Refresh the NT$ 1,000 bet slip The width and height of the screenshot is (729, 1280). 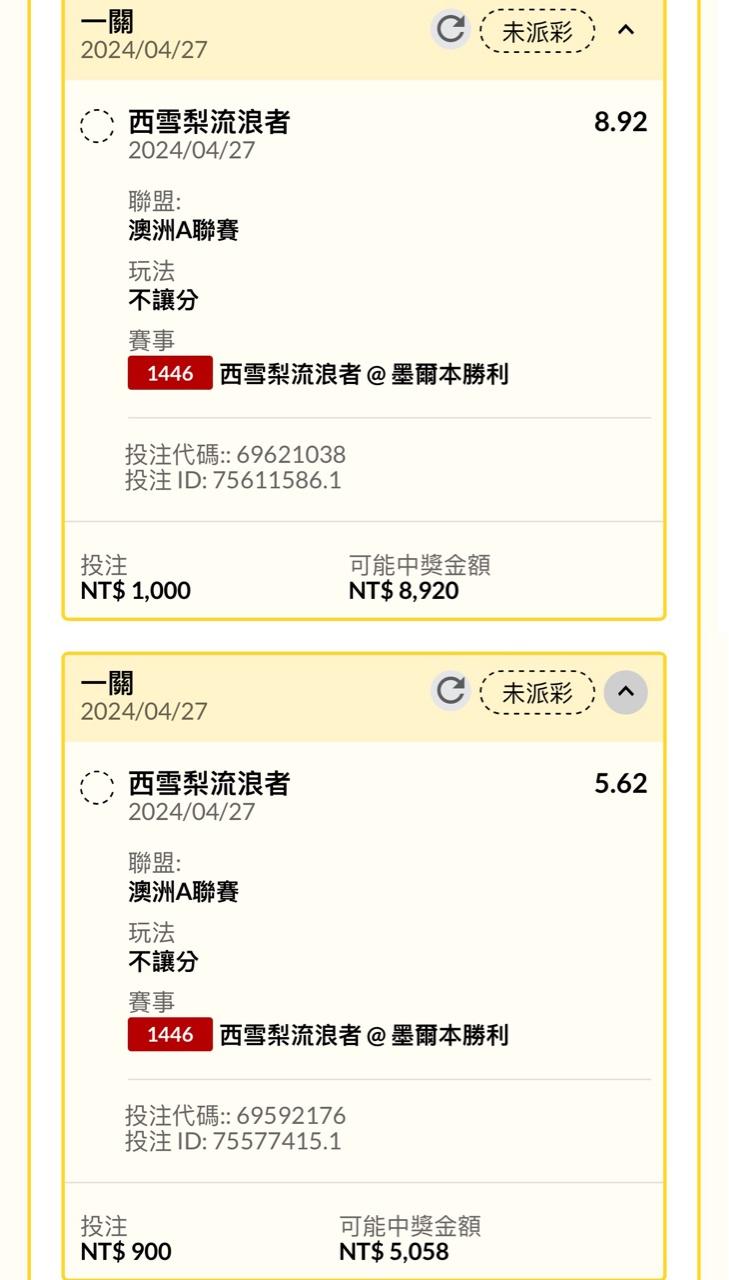(x=451, y=29)
